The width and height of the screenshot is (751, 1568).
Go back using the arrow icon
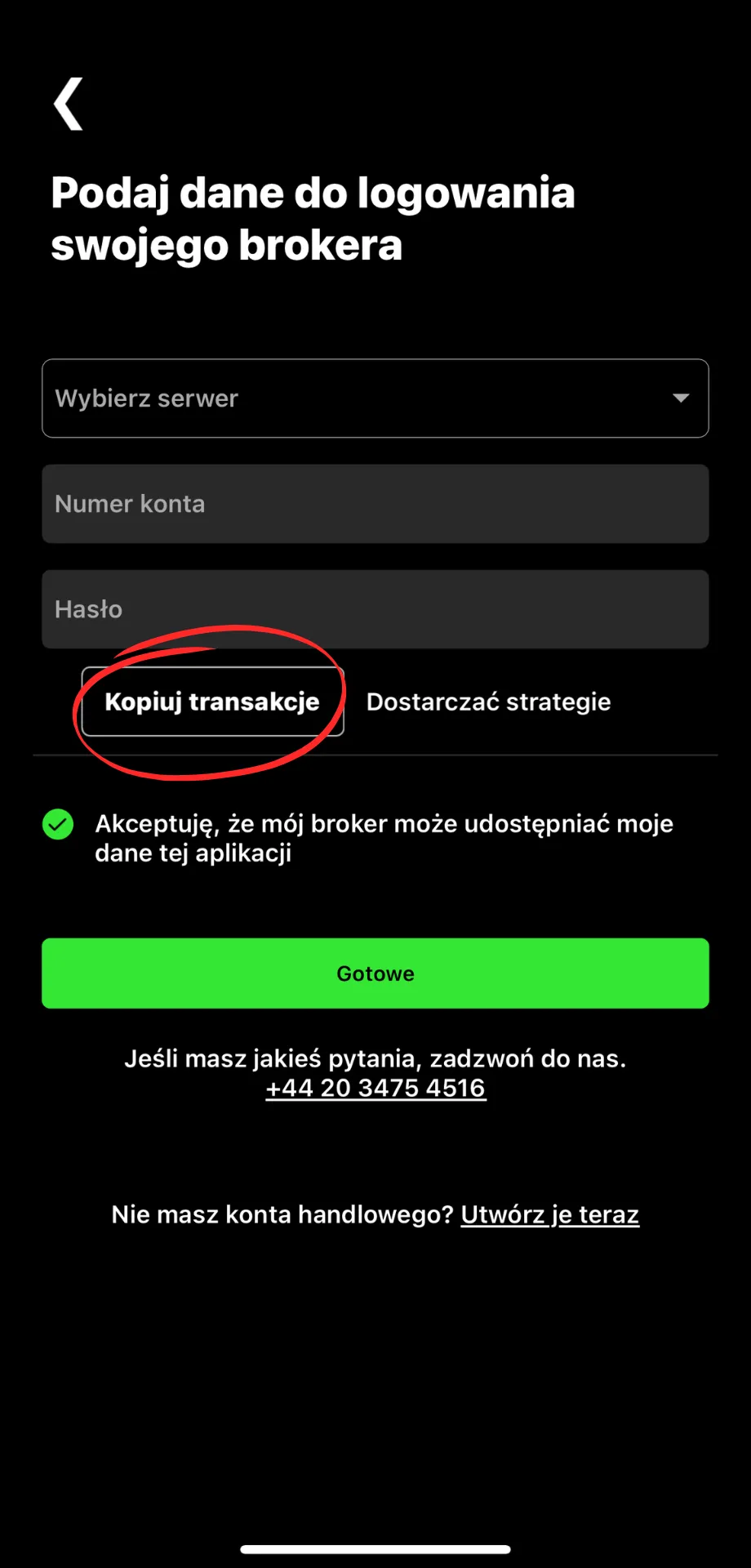click(69, 104)
